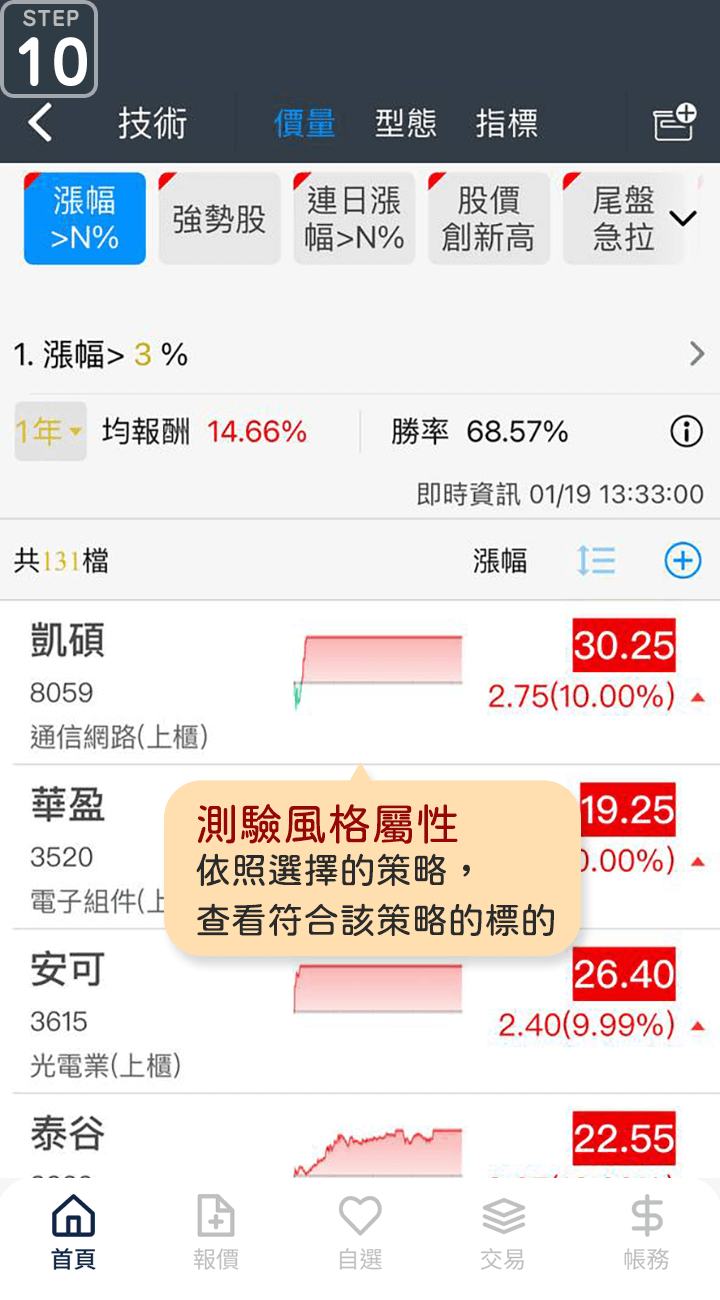Tap the sort icon beside 漲幅
Viewport: 720px width, 1300px height.
[x=596, y=561]
